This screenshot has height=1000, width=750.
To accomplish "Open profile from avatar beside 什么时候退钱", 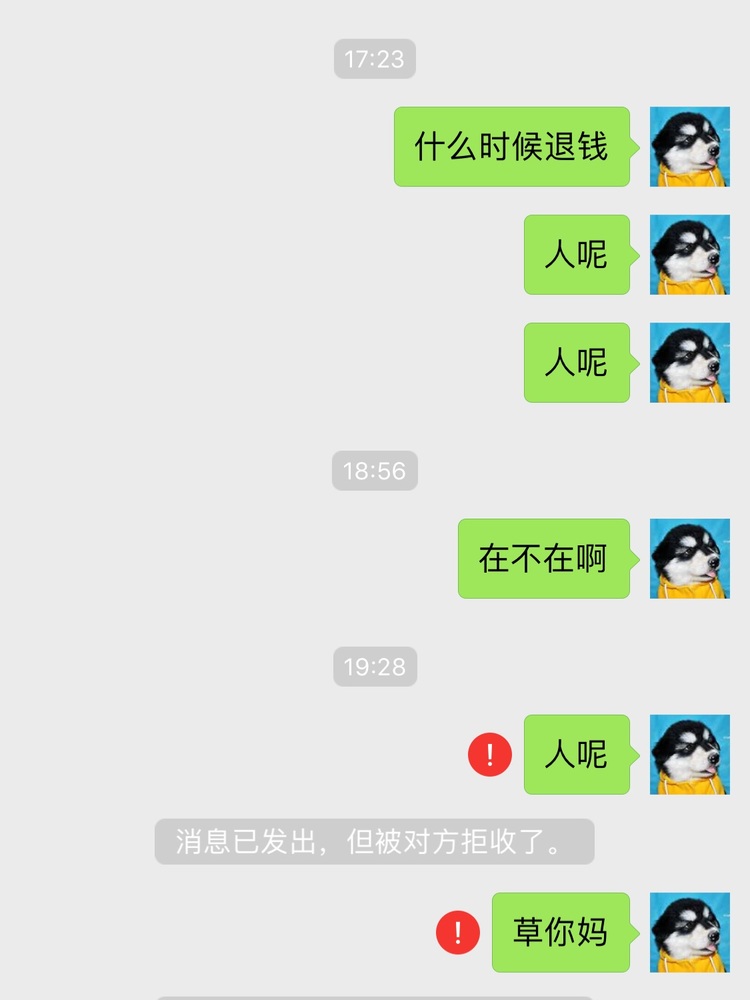I will point(689,147).
